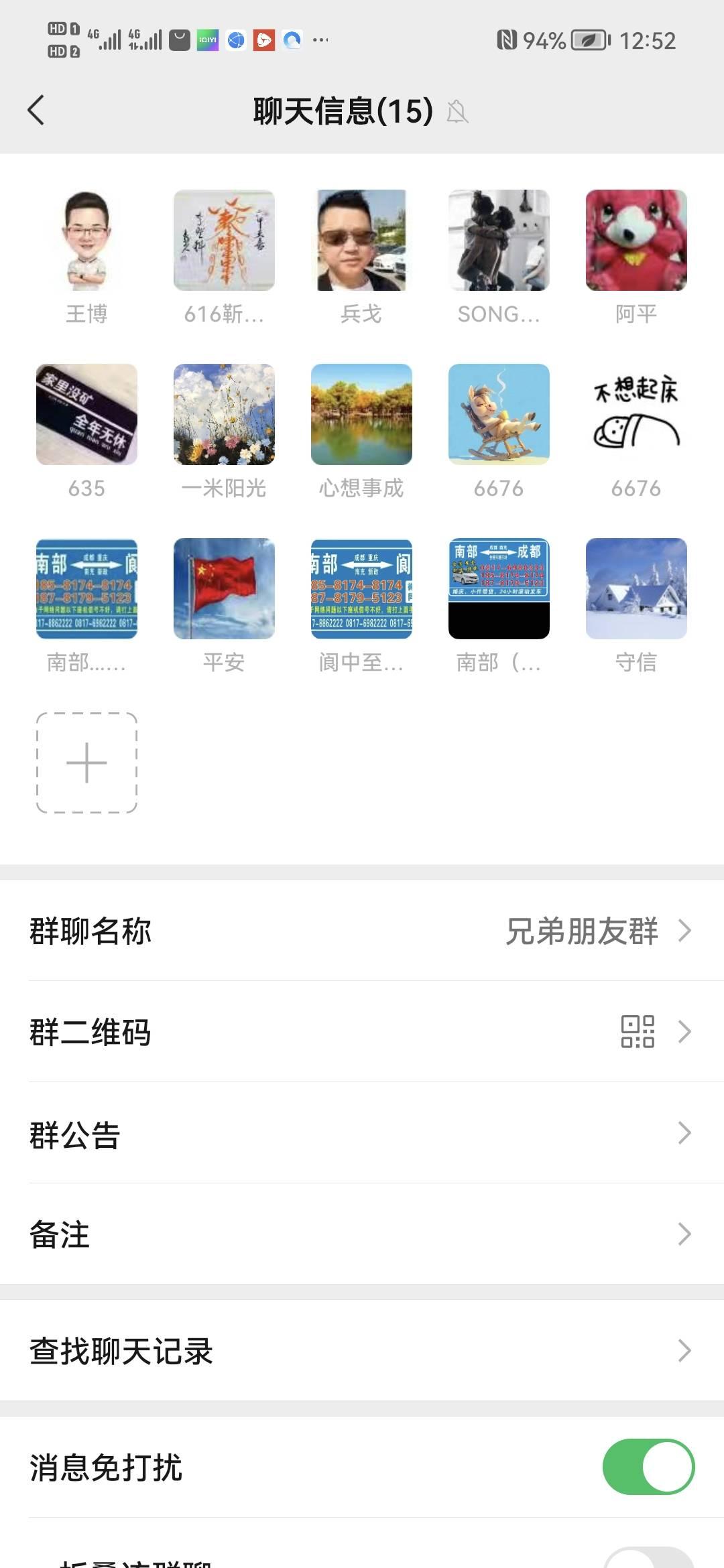
Task: View member 兵戈's profile
Action: [x=361, y=241]
